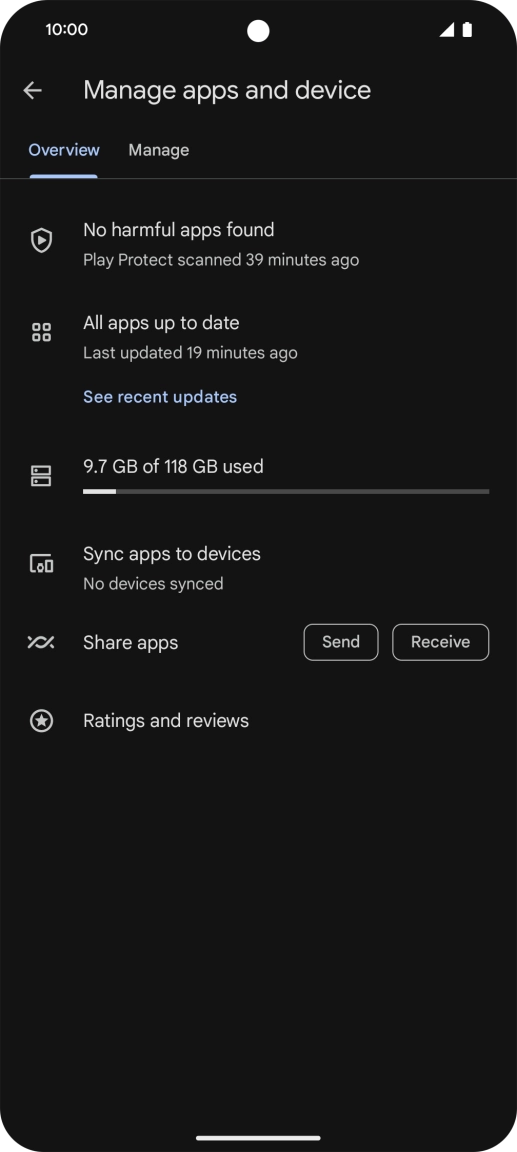Open Sync apps to devices
The image size is (517, 1152).
coord(258,568)
